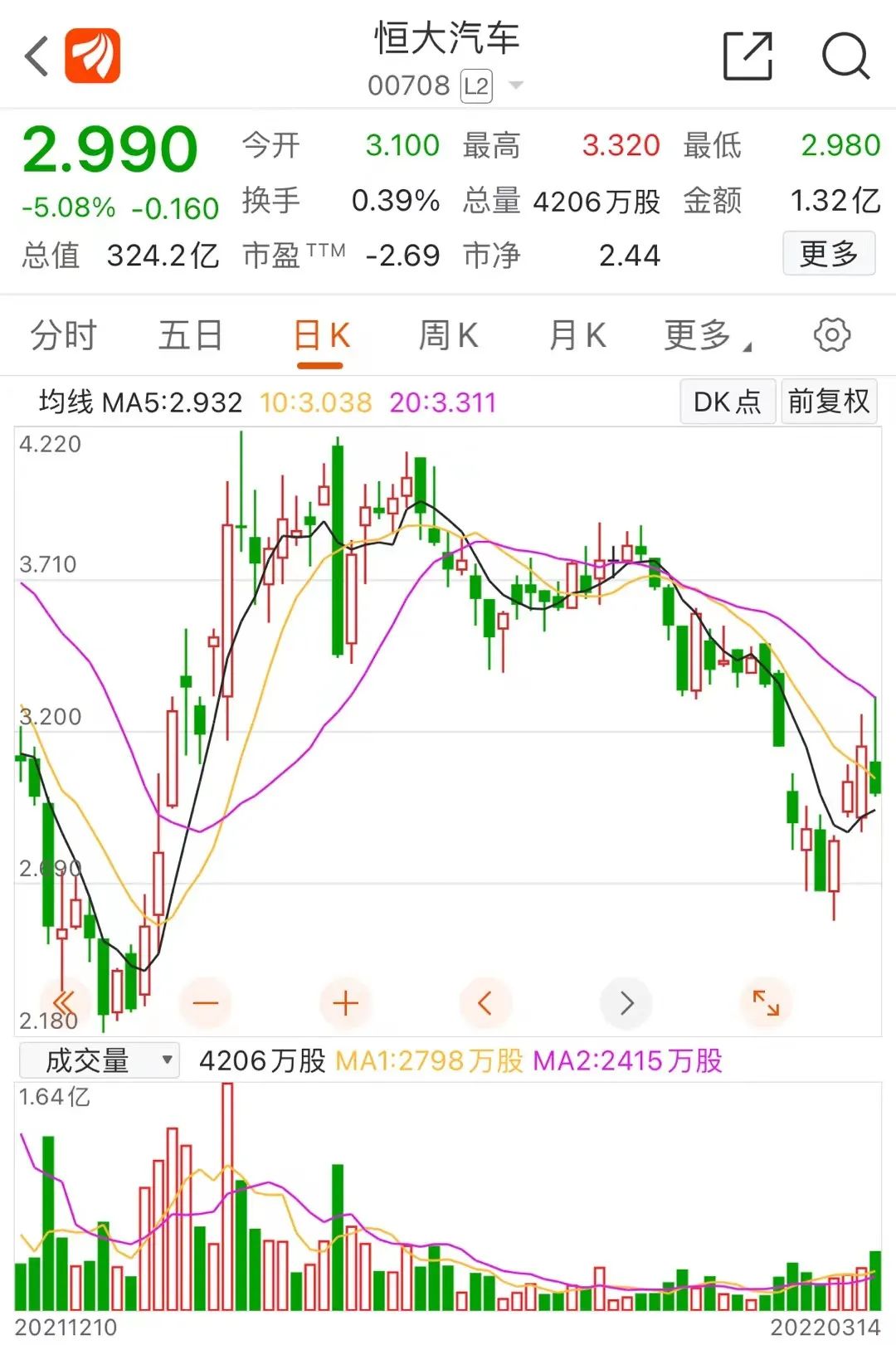Tap the 更多 button beside 金额
896x1345 pixels.
(828, 254)
